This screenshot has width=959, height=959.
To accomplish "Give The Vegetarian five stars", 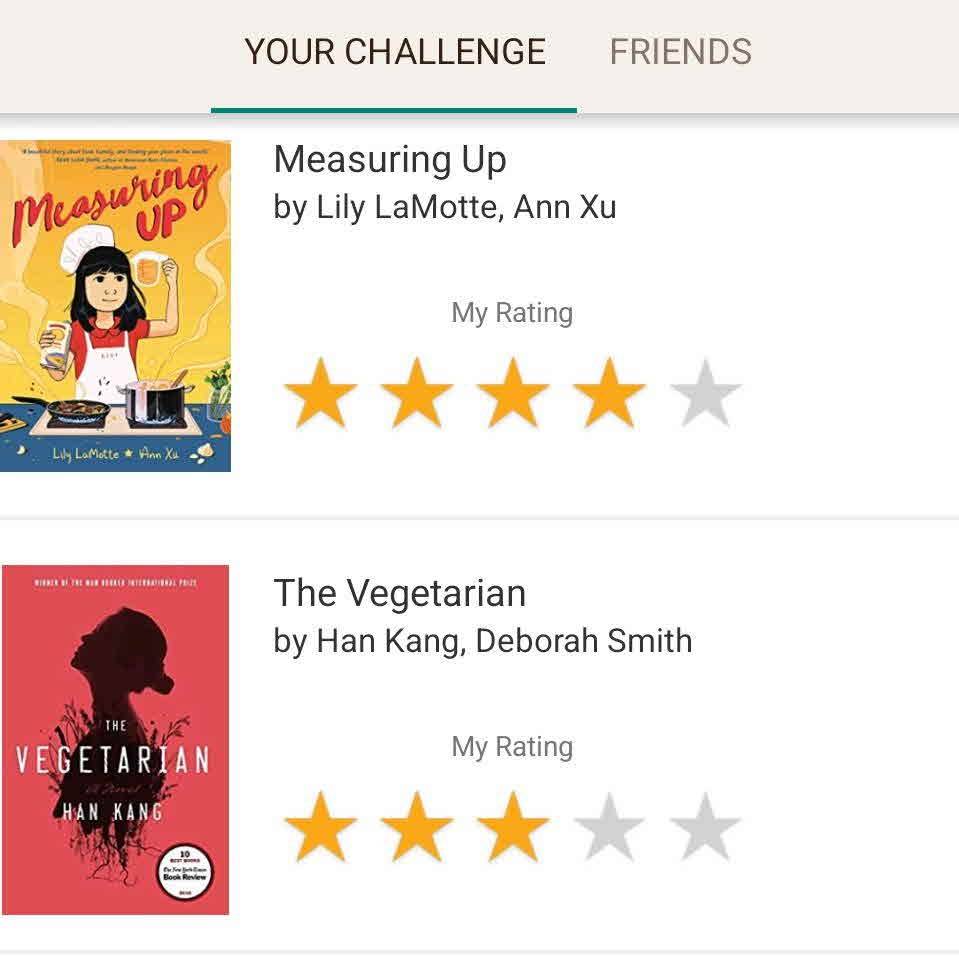I will coord(705,827).
